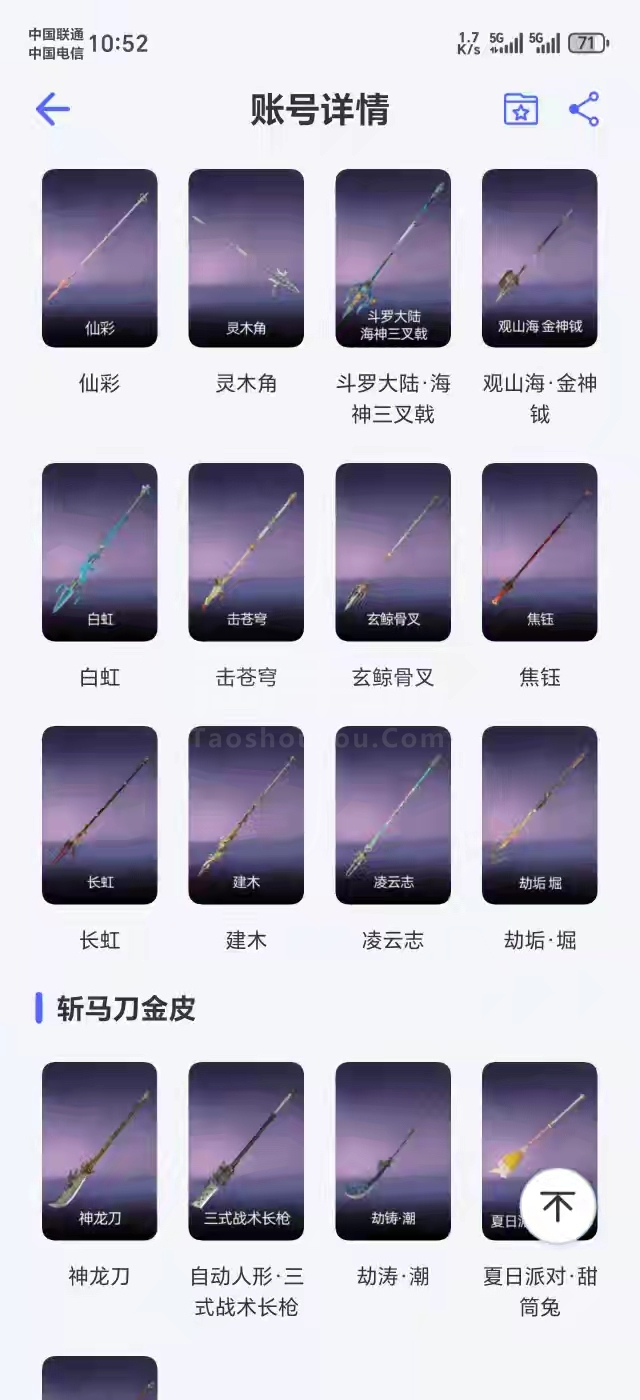View the 击苍穹 skin

point(246,552)
